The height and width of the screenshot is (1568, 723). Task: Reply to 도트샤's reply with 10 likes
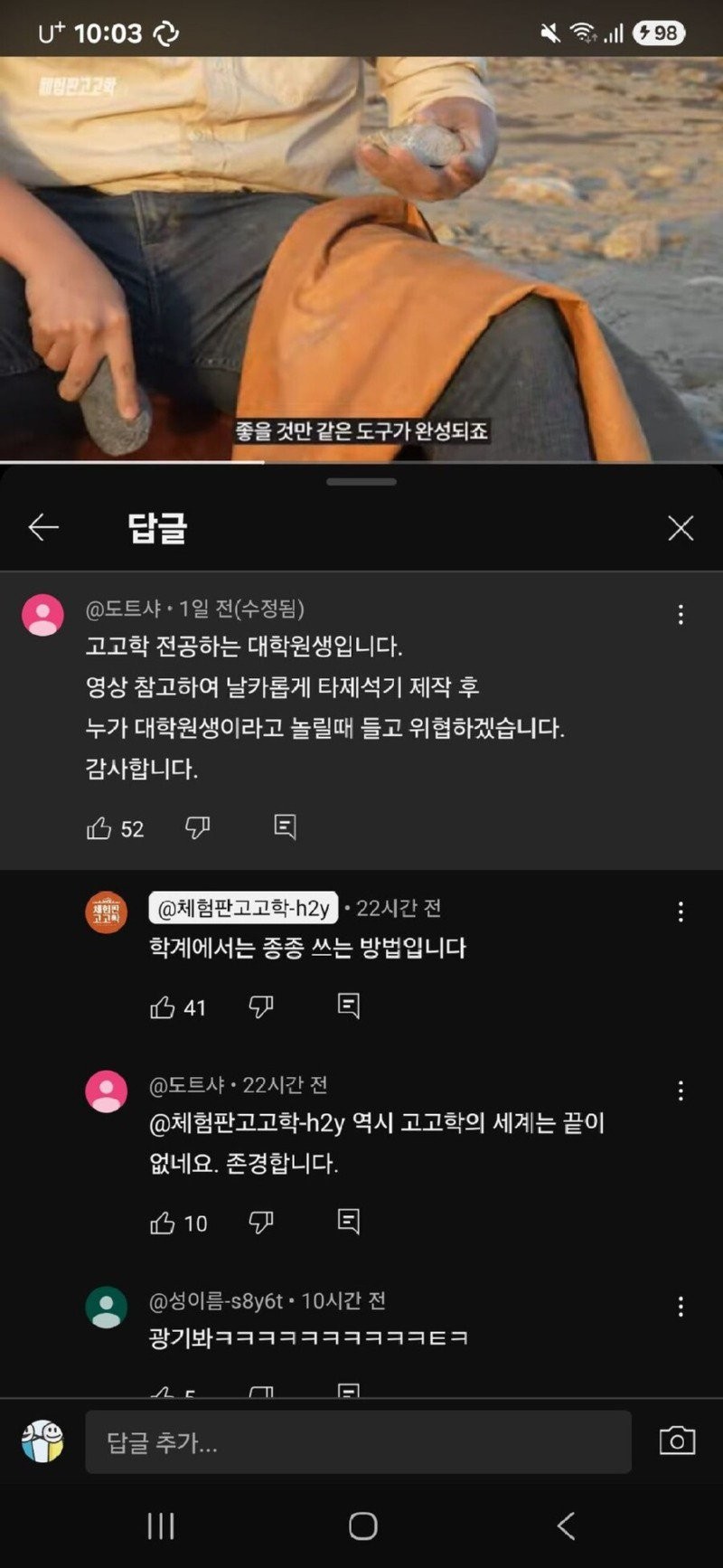(x=349, y=1222)
